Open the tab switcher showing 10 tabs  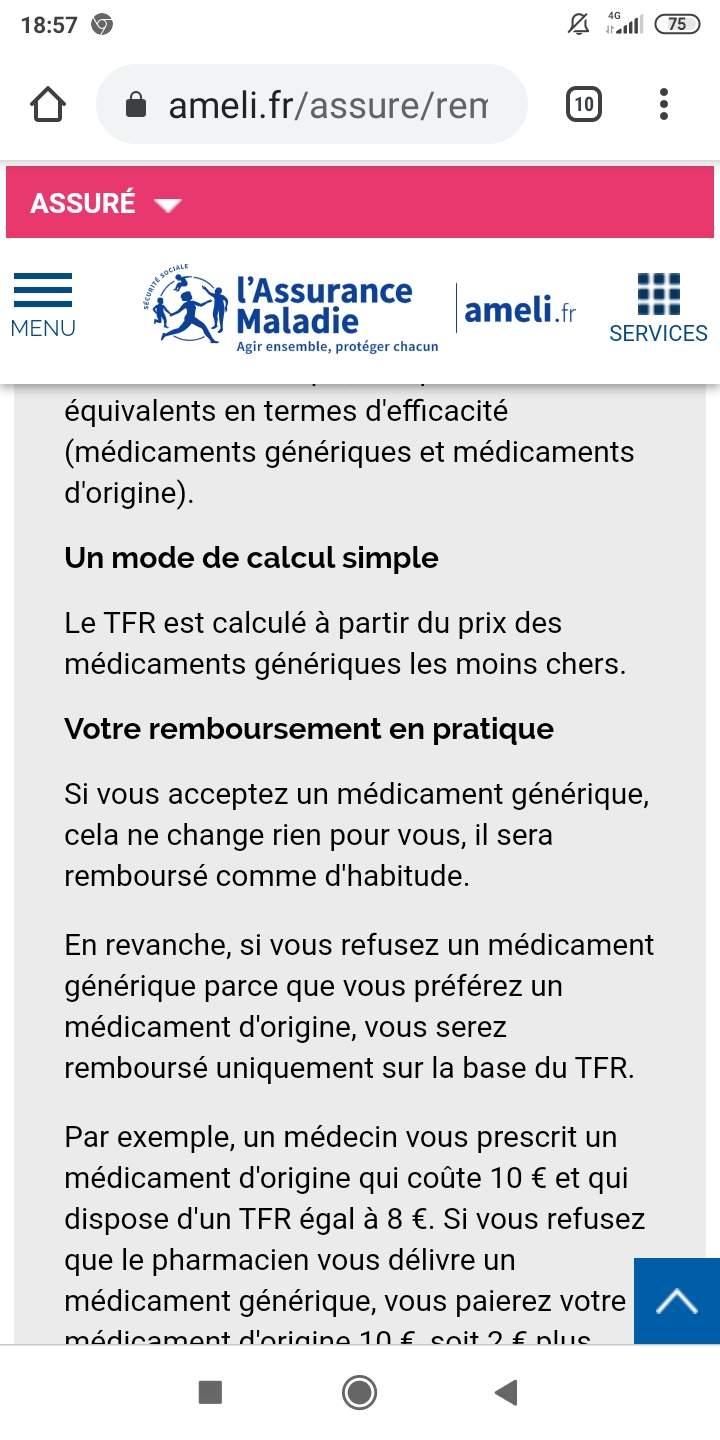[584, 104]
